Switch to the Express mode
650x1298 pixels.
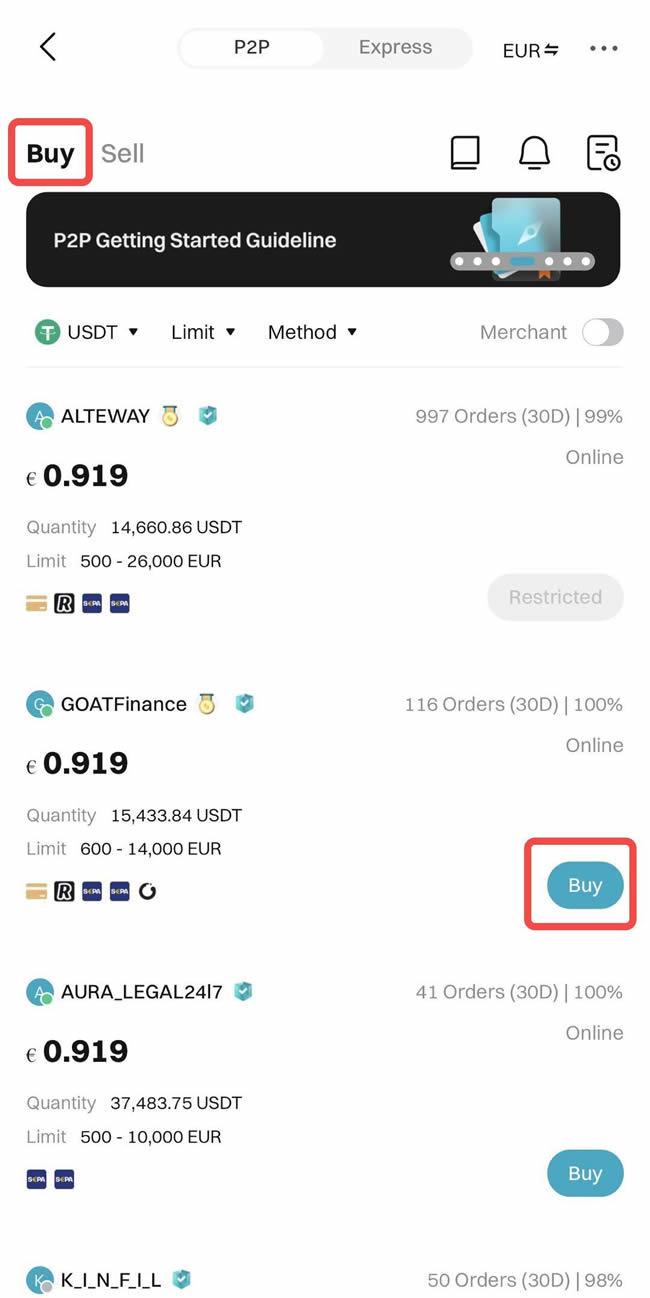(395, 48)
